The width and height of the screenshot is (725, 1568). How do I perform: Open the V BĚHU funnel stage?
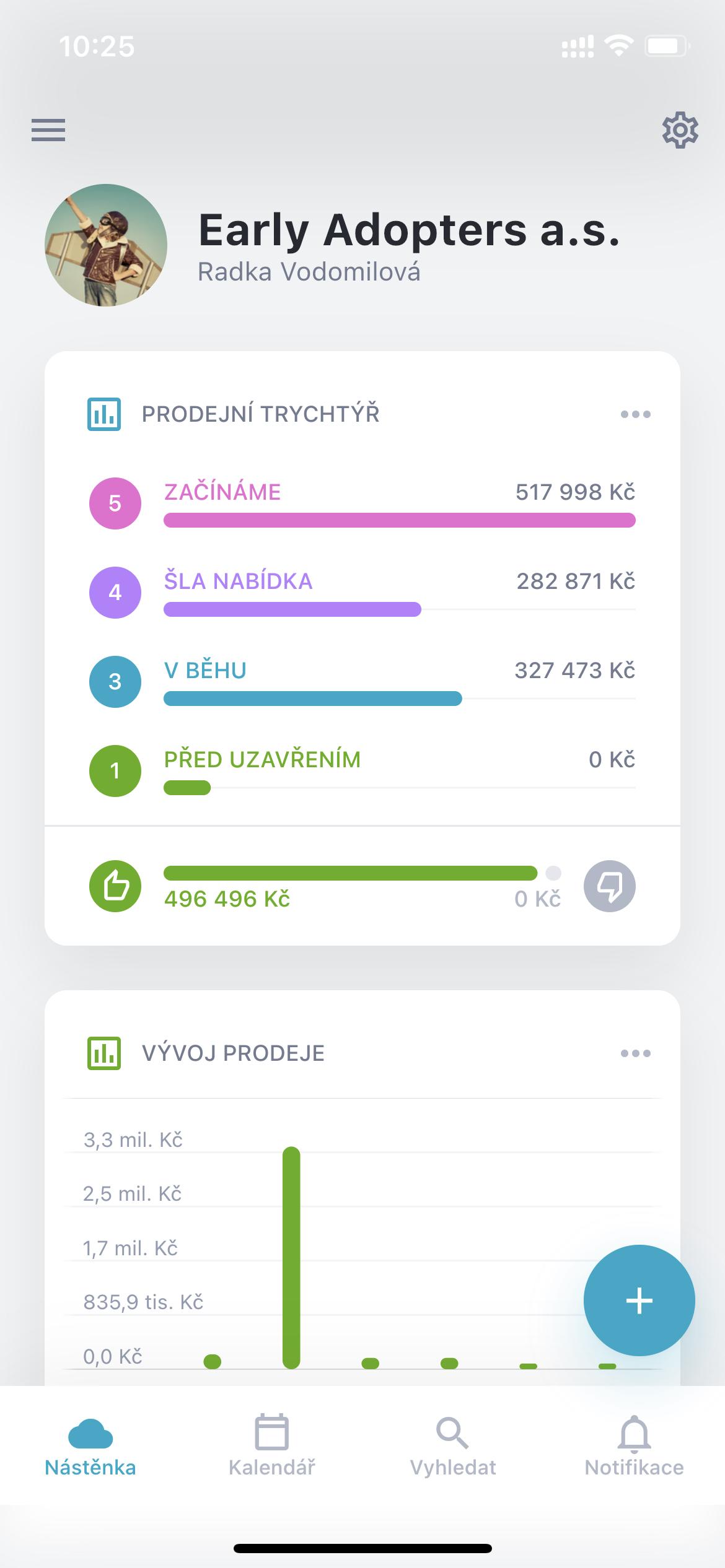click(362, 682)
